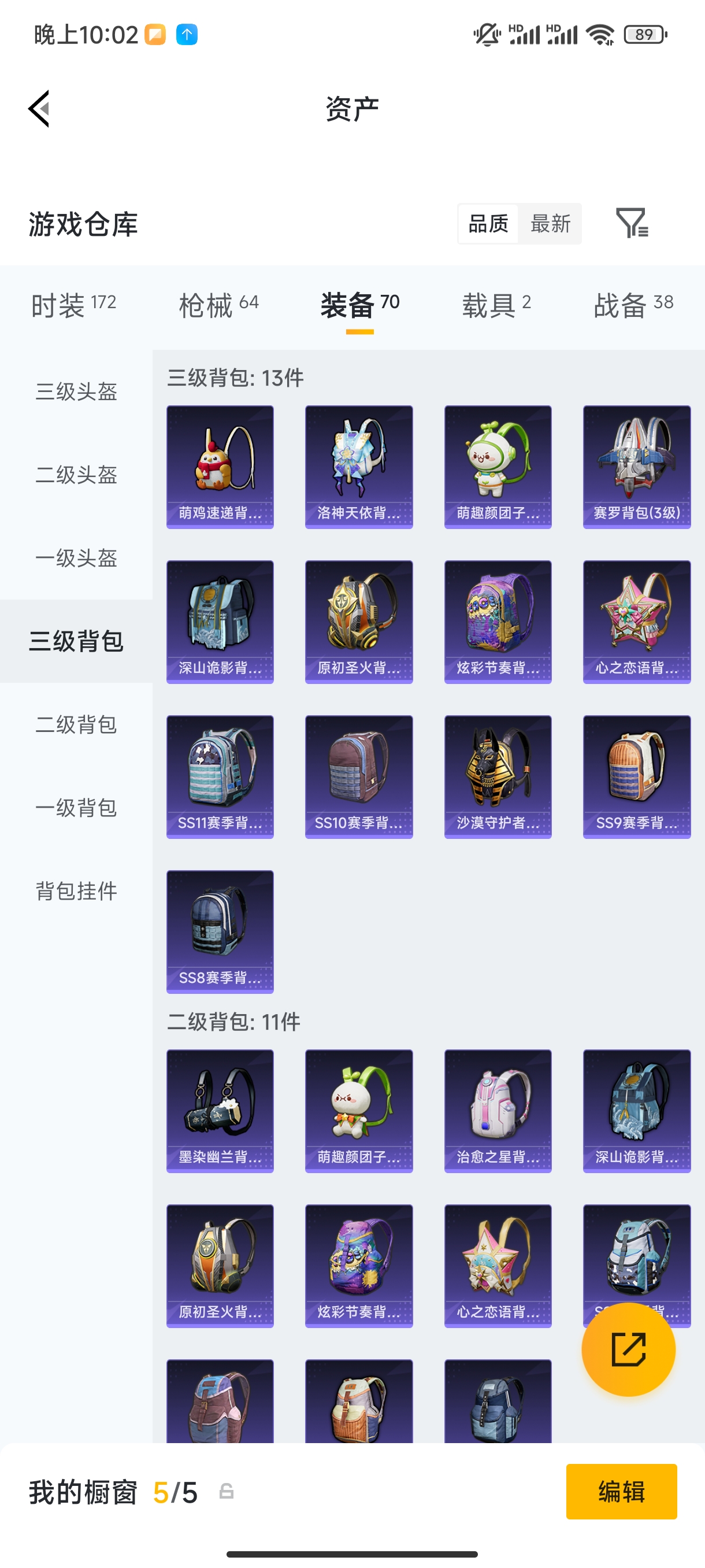Toggle sorting to 品质
705x1568 pixels.
(488, 223)
